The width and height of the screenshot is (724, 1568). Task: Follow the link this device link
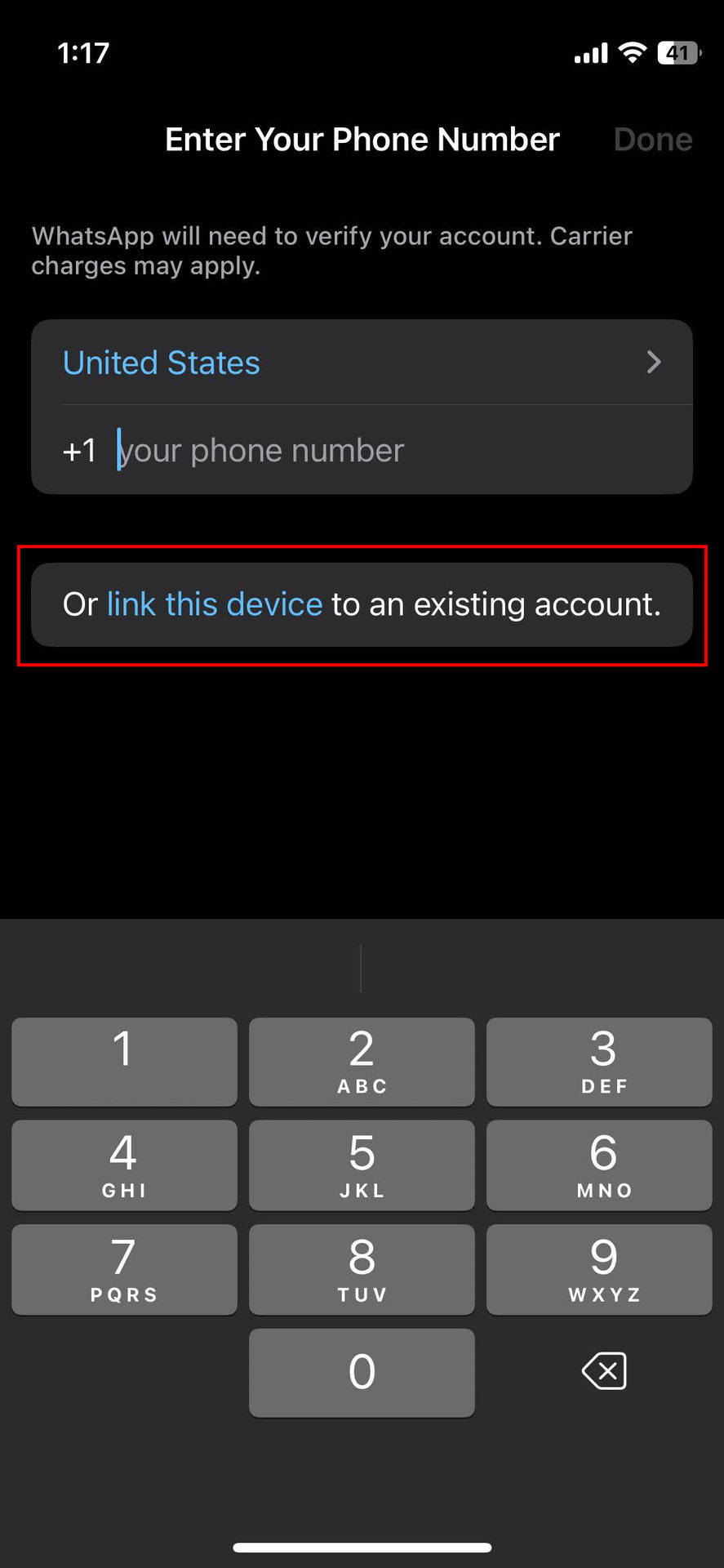[x=215, y=604]
